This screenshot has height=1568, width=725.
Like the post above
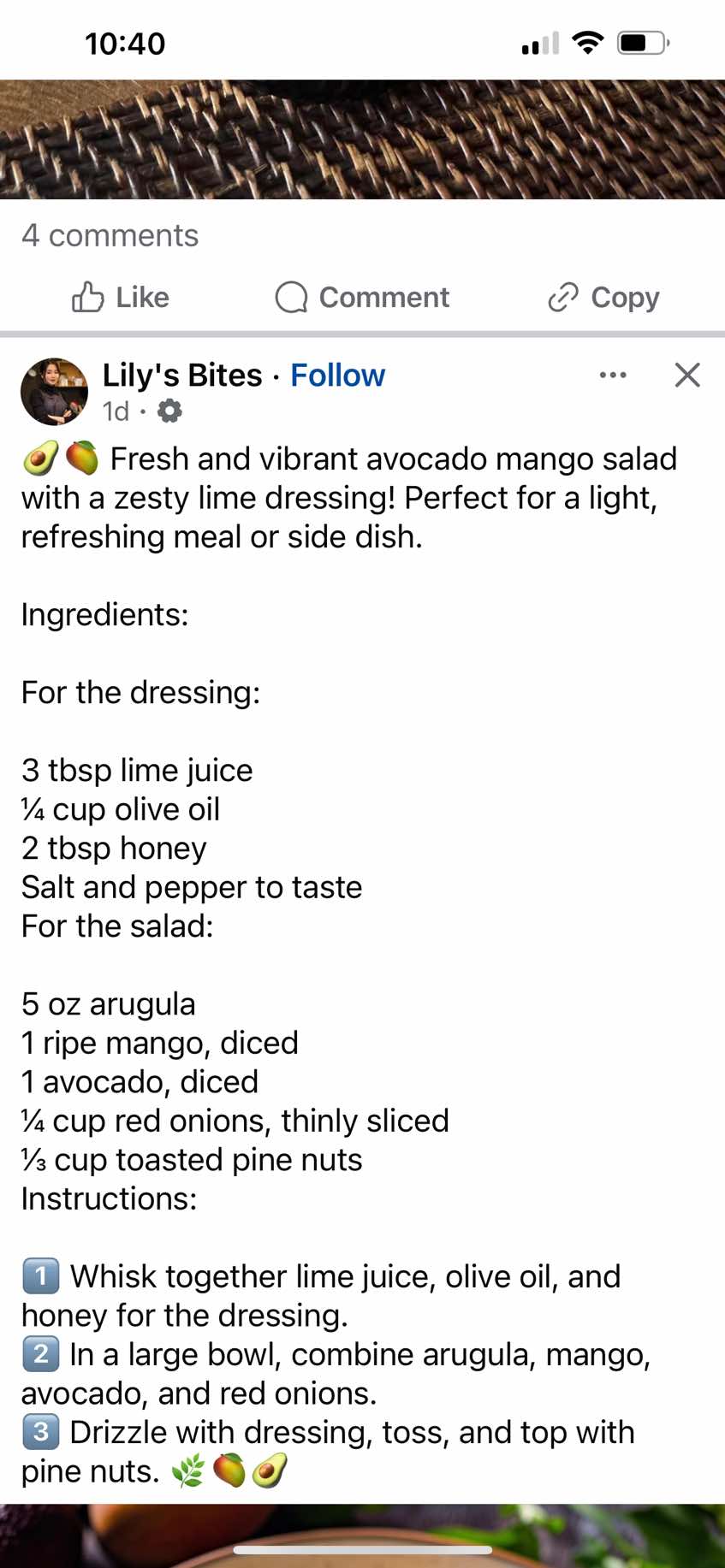121,298
